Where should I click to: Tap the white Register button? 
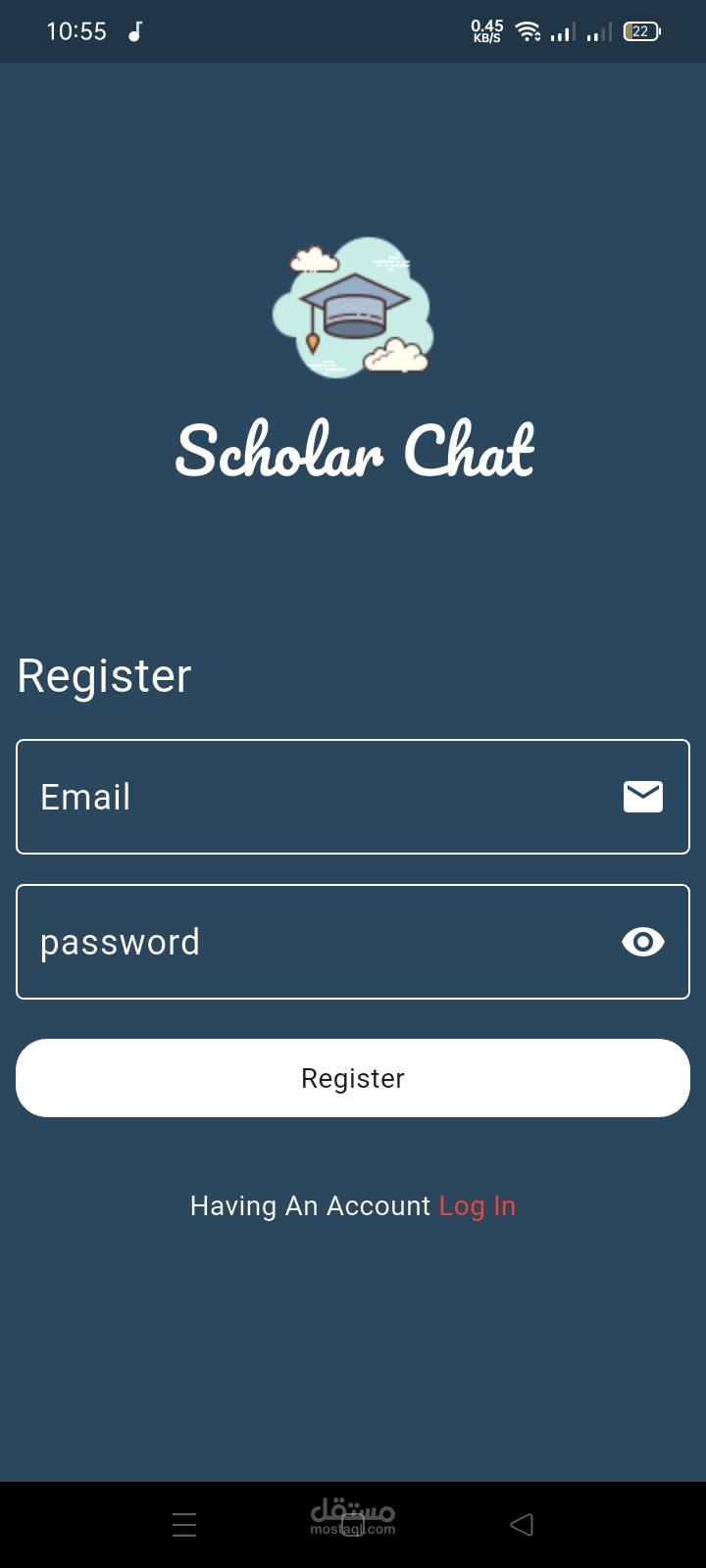(x=353, y=1078)
